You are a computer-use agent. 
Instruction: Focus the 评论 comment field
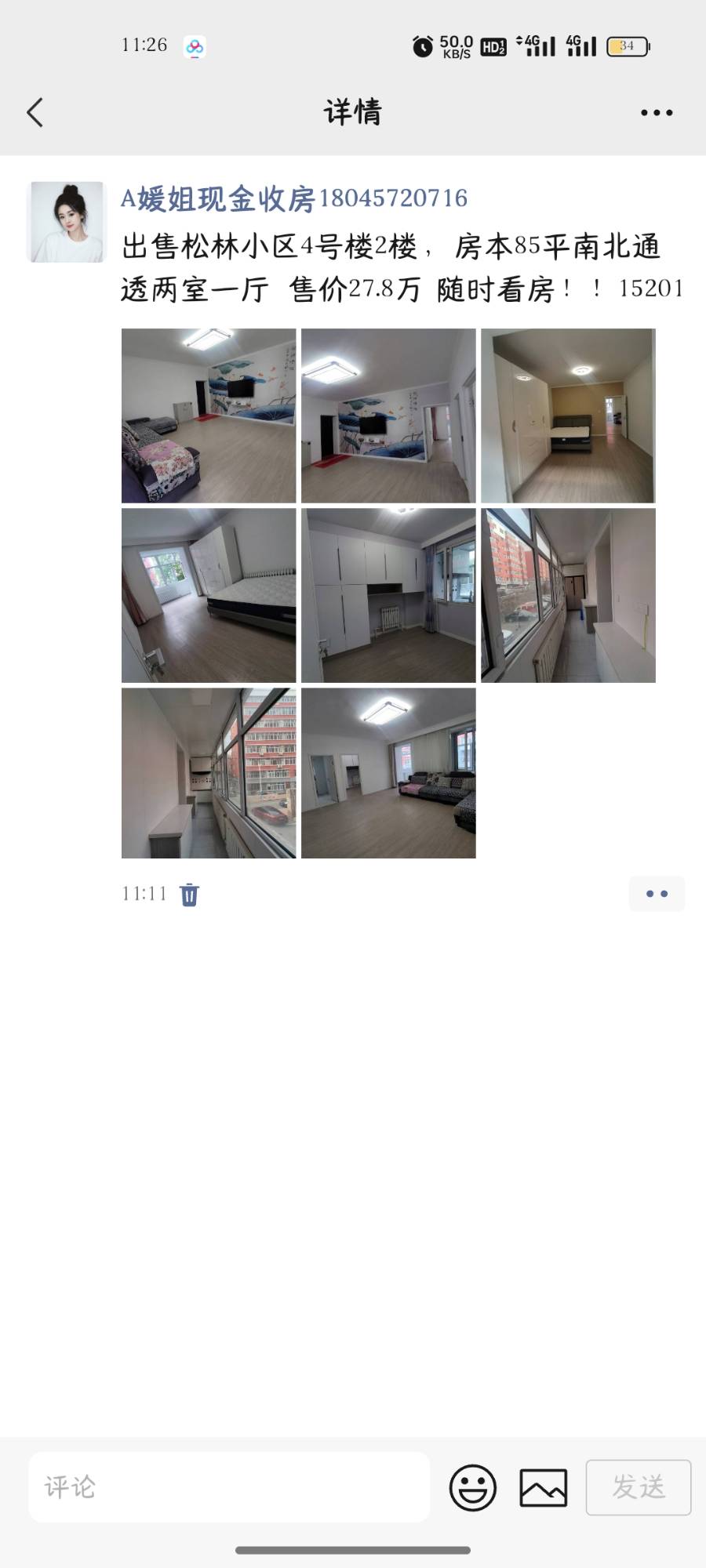coord(228,1487)
